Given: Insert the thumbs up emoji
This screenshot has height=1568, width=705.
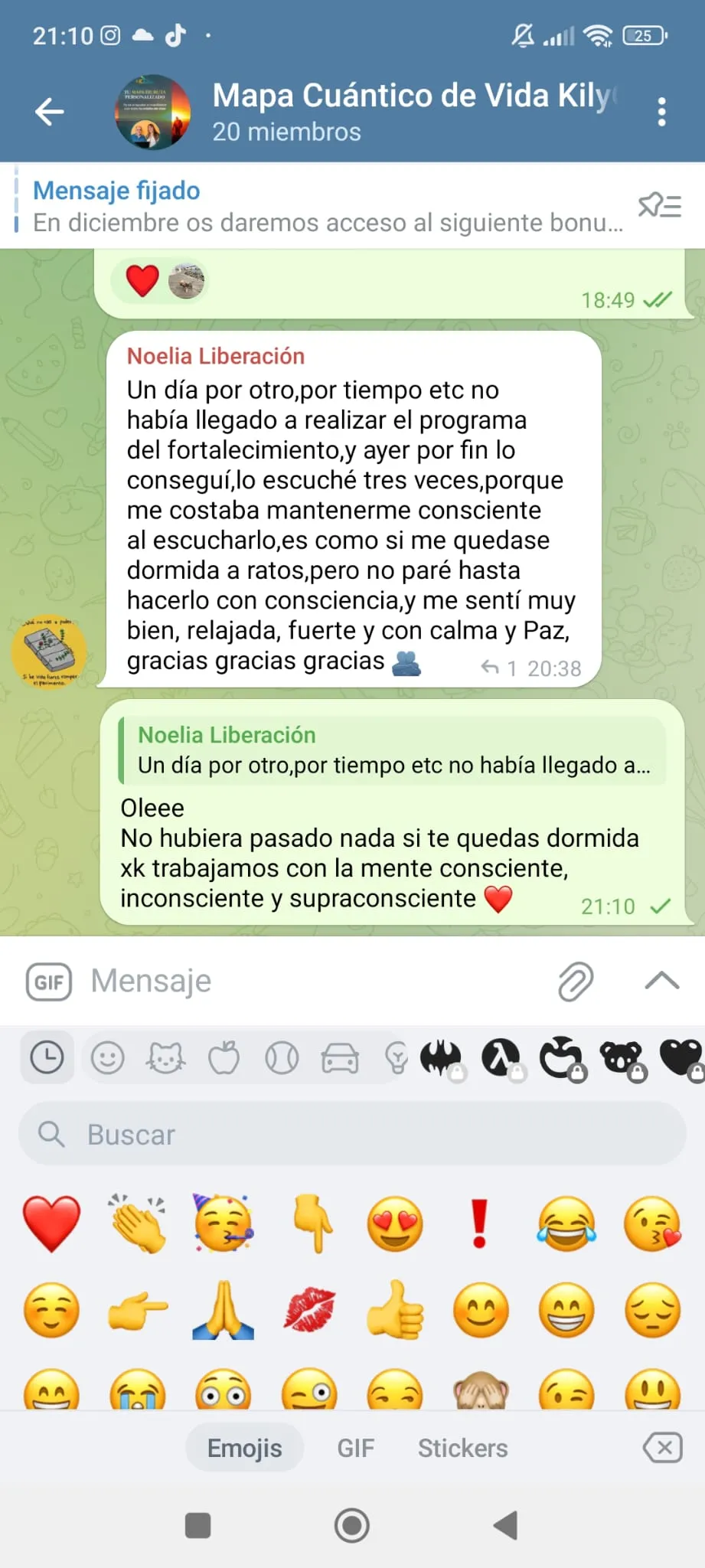Looking at the screenshot, I should coord(395,1310).
